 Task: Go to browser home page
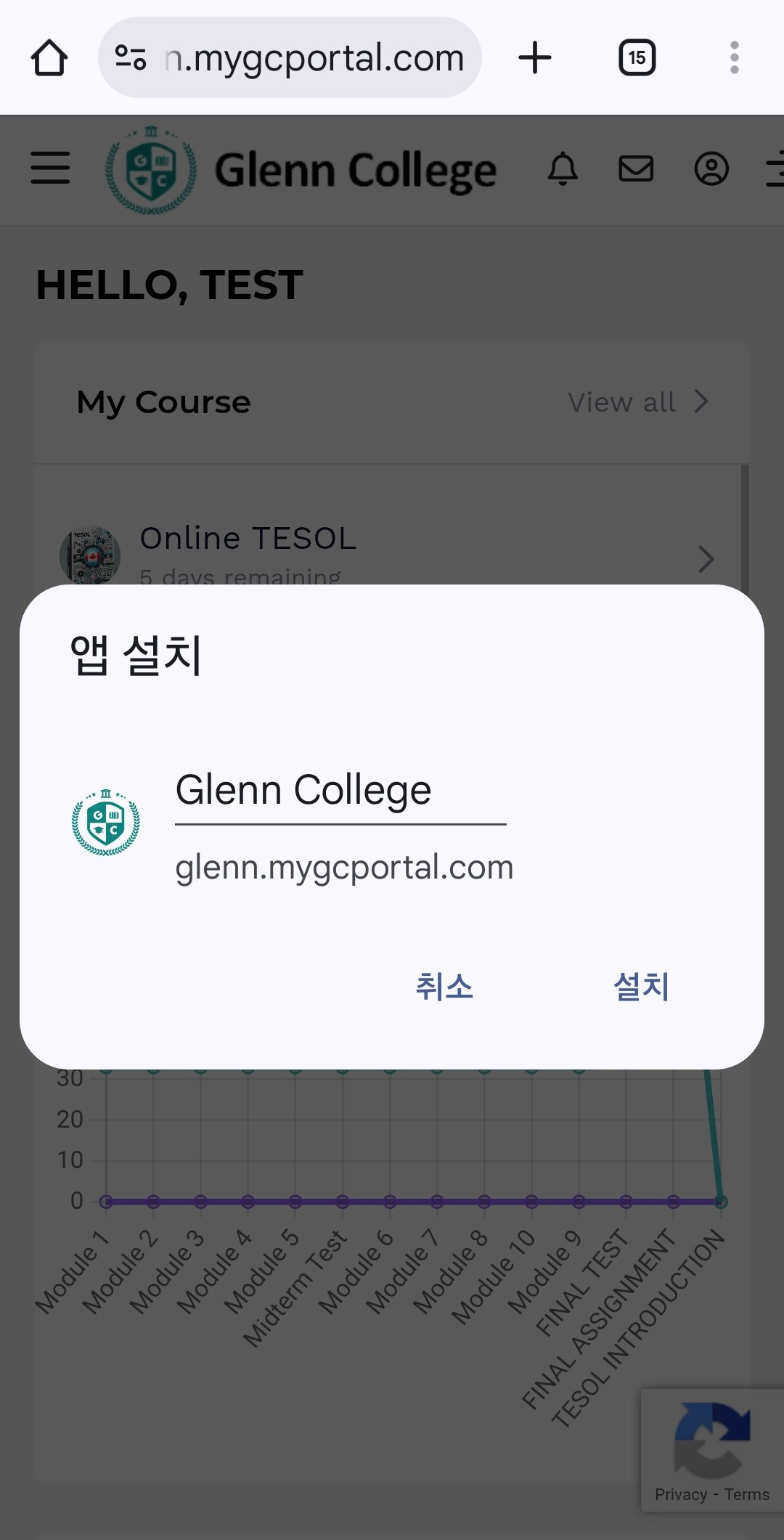pos(49,57)
